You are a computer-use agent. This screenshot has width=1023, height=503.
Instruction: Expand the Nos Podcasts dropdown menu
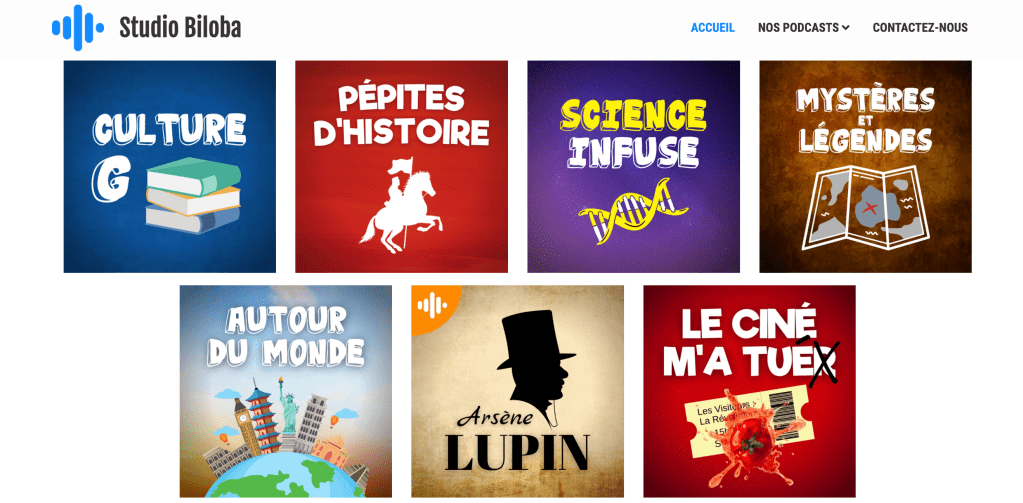[x=803, y=28]
